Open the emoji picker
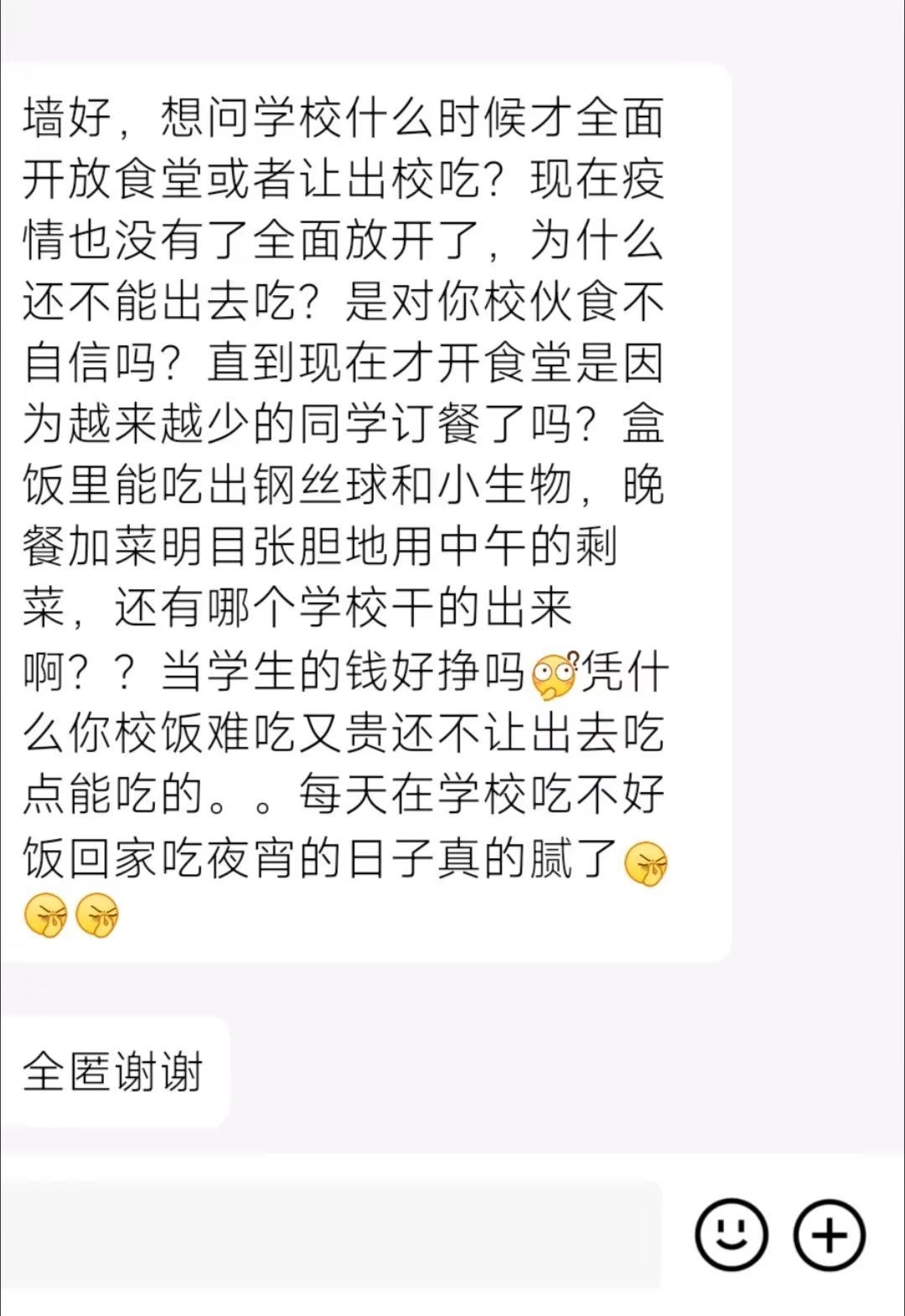The image size is (905, 1316). click(731, 1235)
